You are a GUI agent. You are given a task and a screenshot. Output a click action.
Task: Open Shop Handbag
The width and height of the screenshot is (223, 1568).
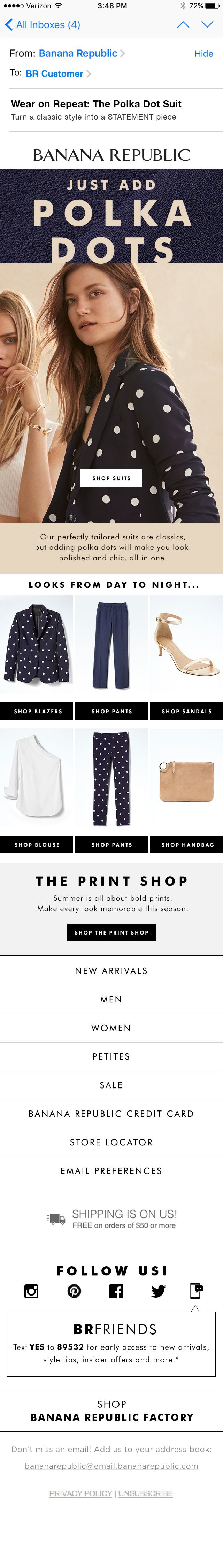pyautogui.click(x=186, y=844)
